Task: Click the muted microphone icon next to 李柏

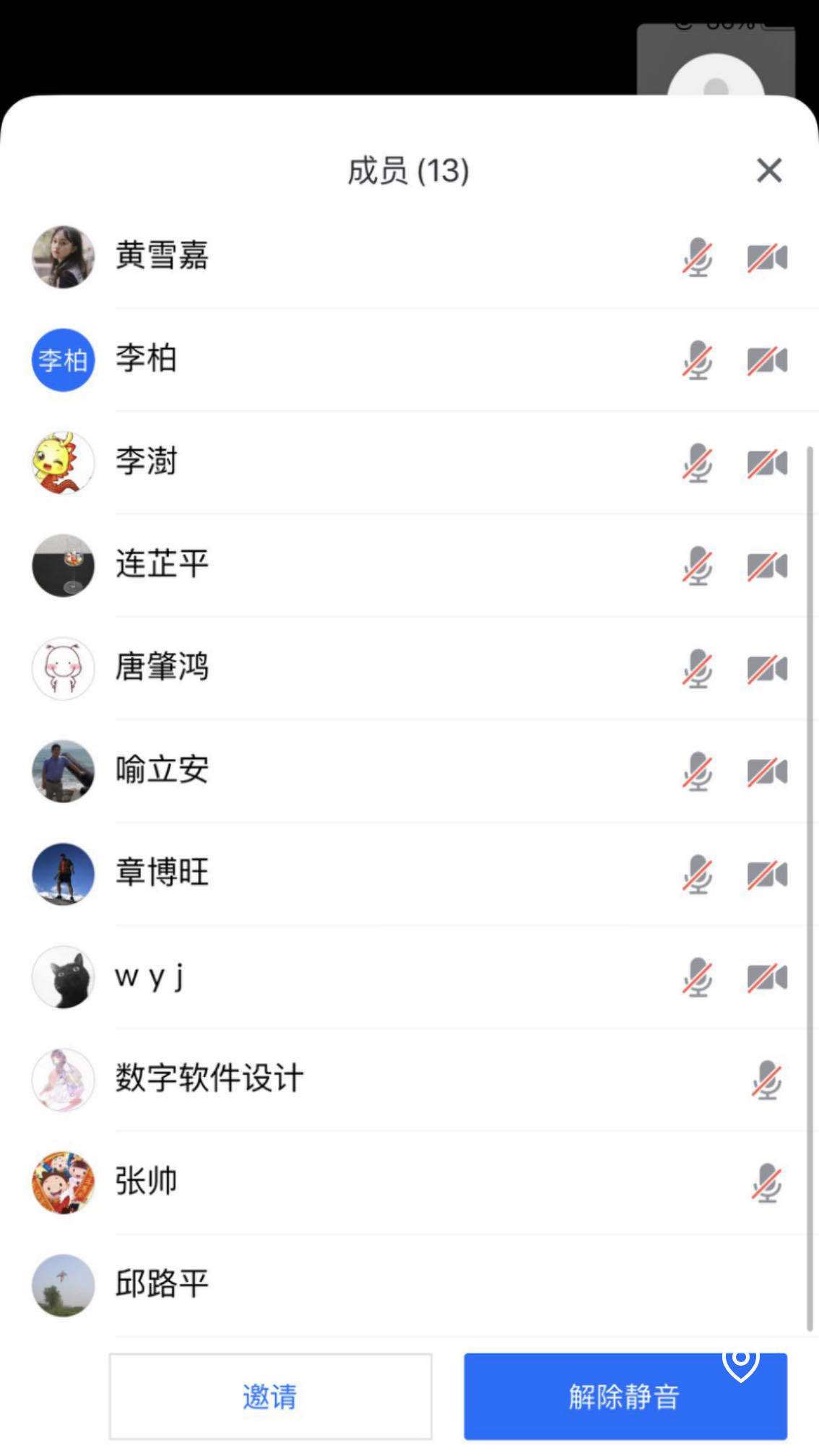Action: coord(698,361)
